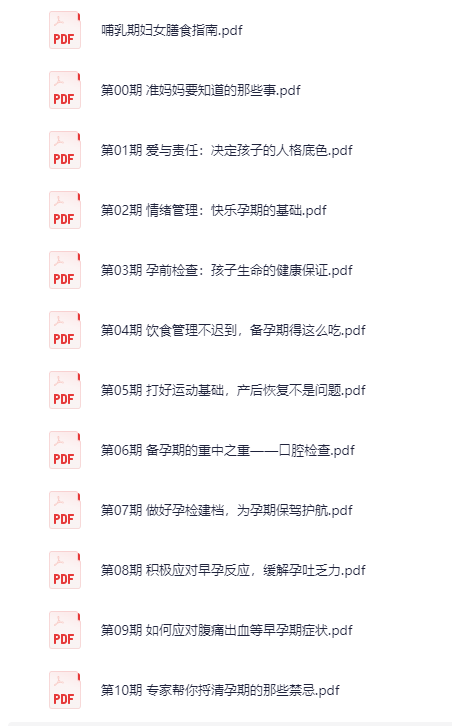The height and width of the screenshot is (726, 452).
Task: Open the 第05期 打好运动基础 file
Action: click(233, 390)
